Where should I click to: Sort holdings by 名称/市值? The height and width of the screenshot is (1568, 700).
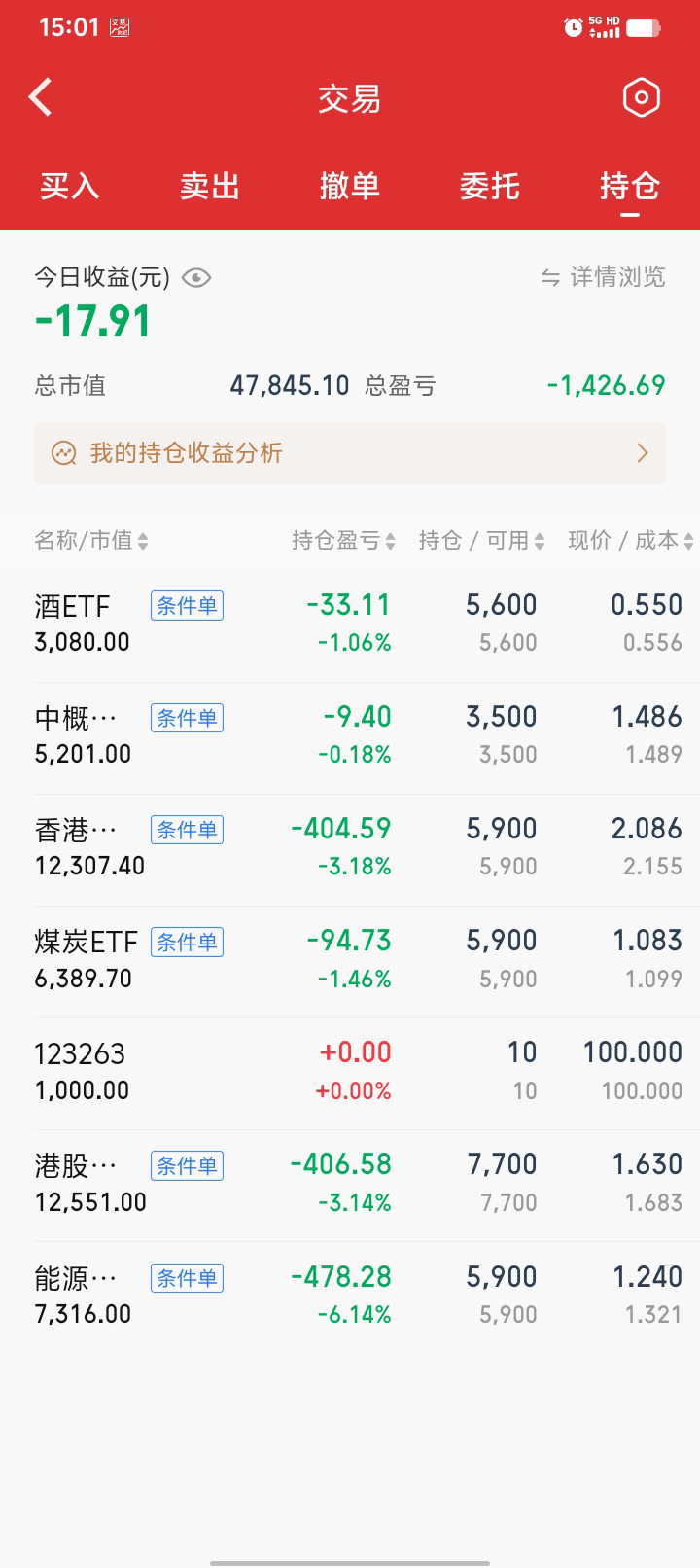tap(91, 541)
